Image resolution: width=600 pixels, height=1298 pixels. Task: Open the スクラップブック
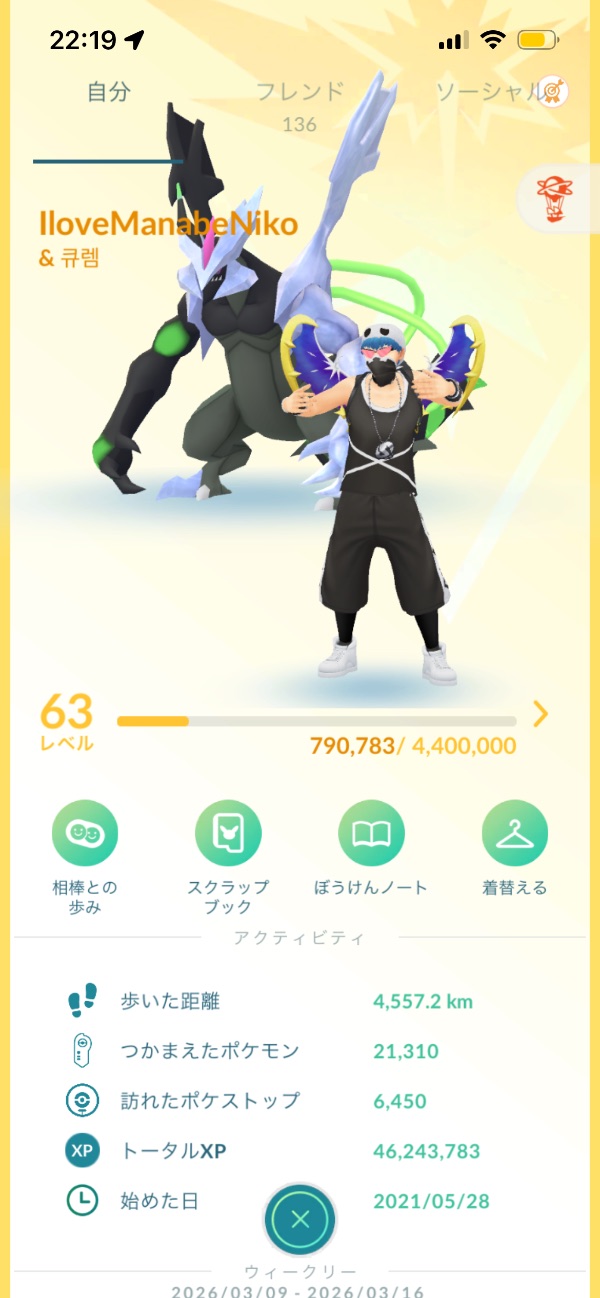tap(228, 834)
